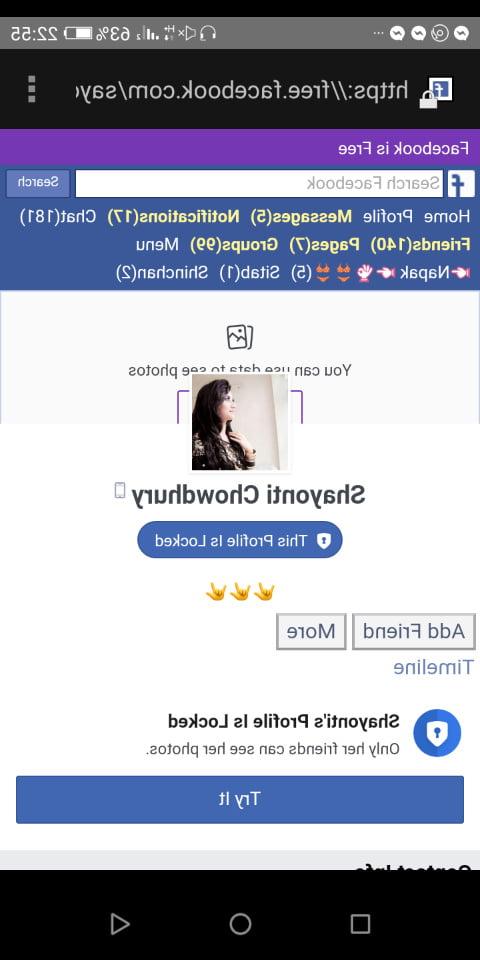Open Chat(181)
The height and width of the screenshot is (960, 480).
pos(59,216)
